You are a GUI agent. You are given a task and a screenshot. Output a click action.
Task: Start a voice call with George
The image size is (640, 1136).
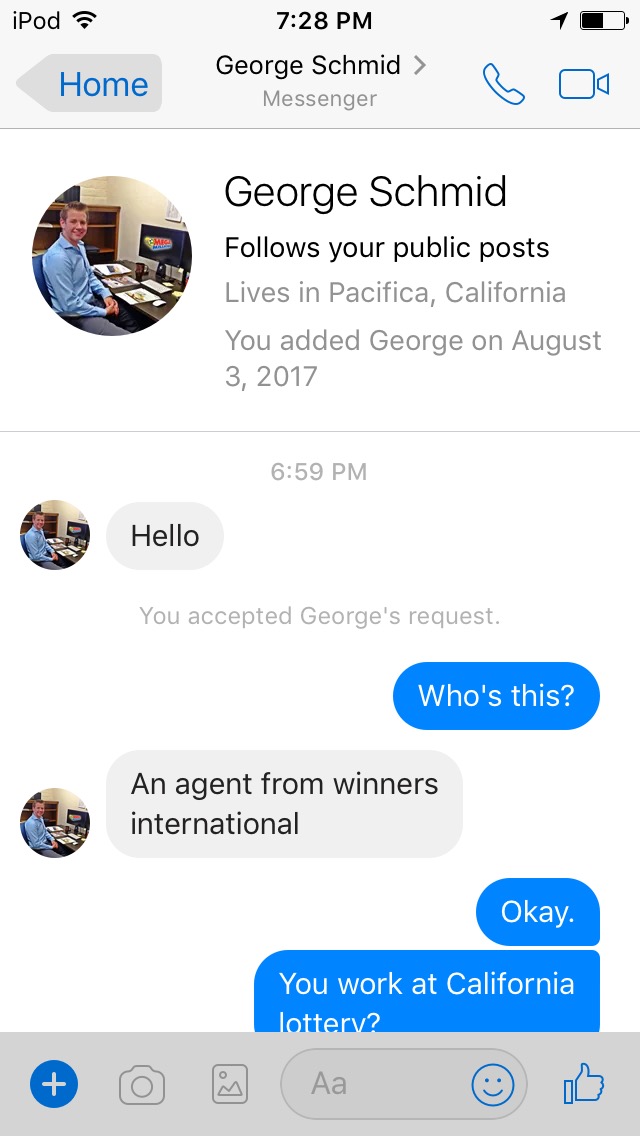coord(503,84)
